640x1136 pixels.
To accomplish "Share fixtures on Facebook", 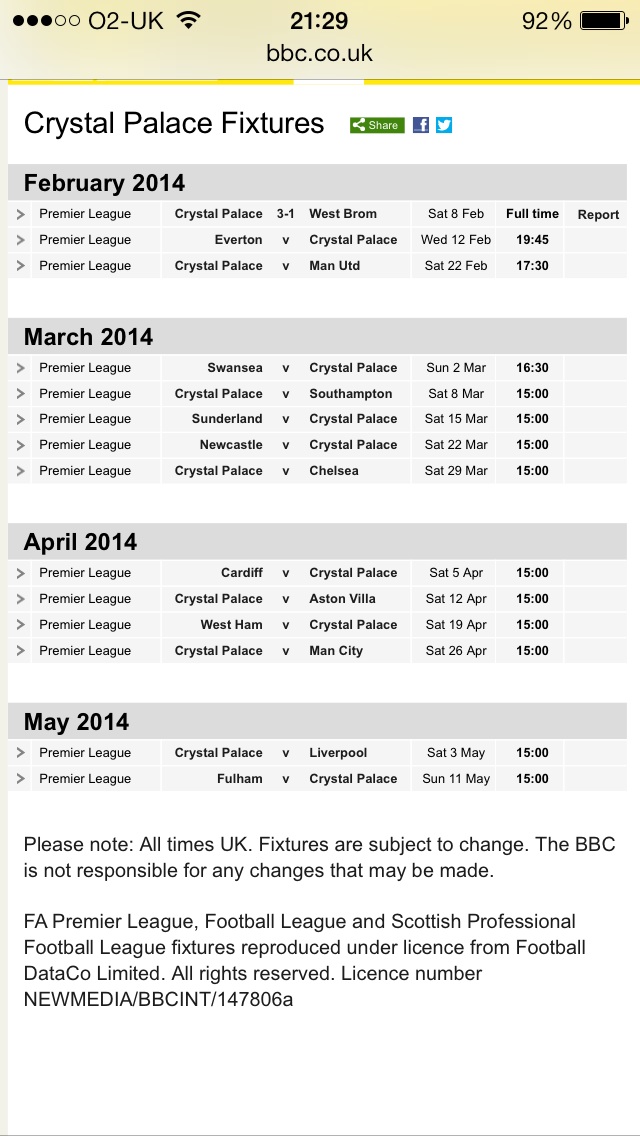I will pyautogui.click(x=421, y=125).
